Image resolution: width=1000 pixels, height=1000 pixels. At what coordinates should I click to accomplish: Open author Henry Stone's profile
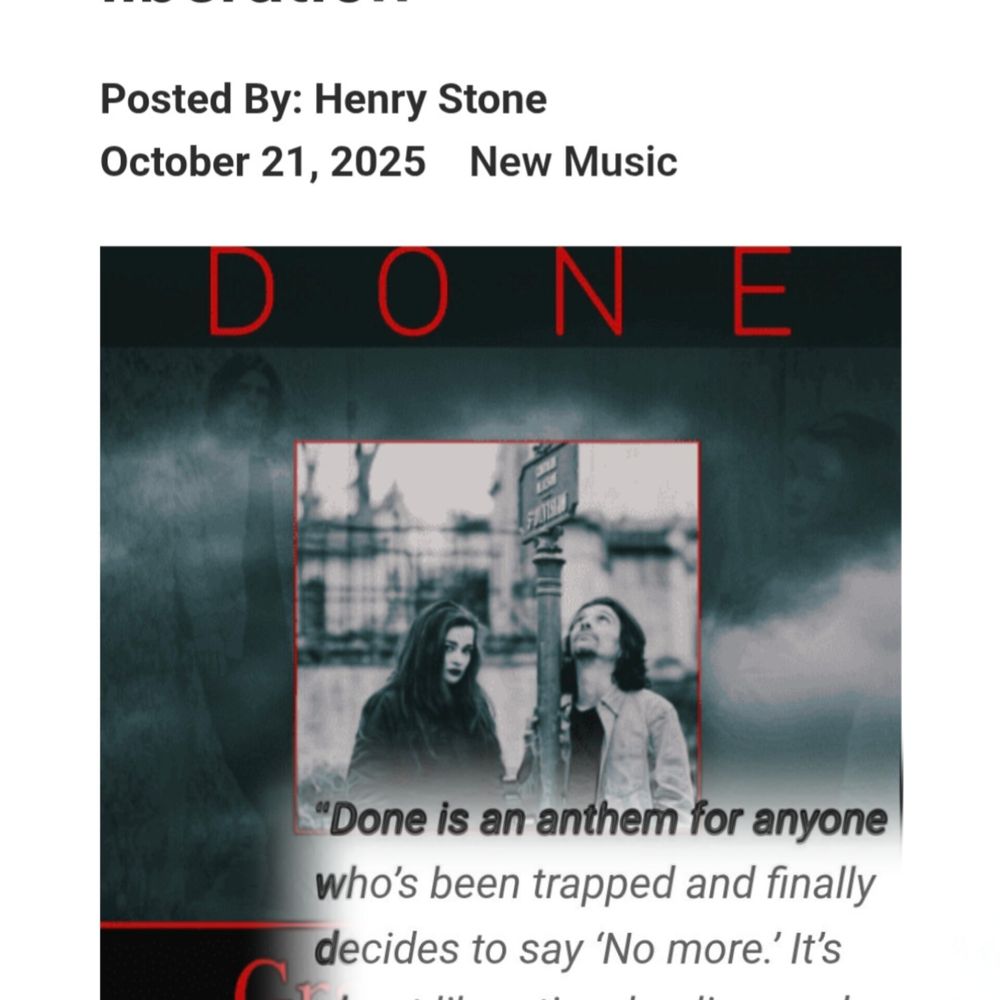[x=430, y=100]
